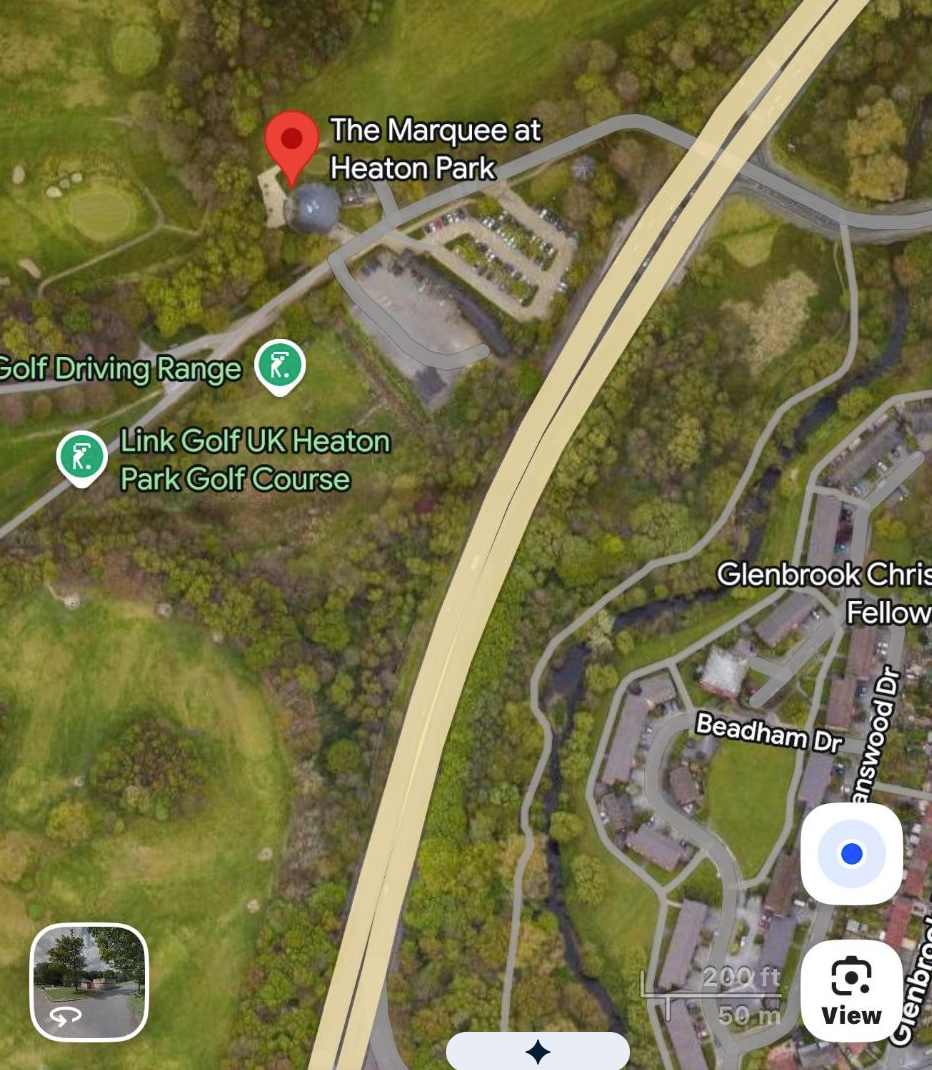This screenshot has width=932, height=1070.
Task: Tap the Glenbrook Christian Fellowship label
Action: tap(824, 593)
